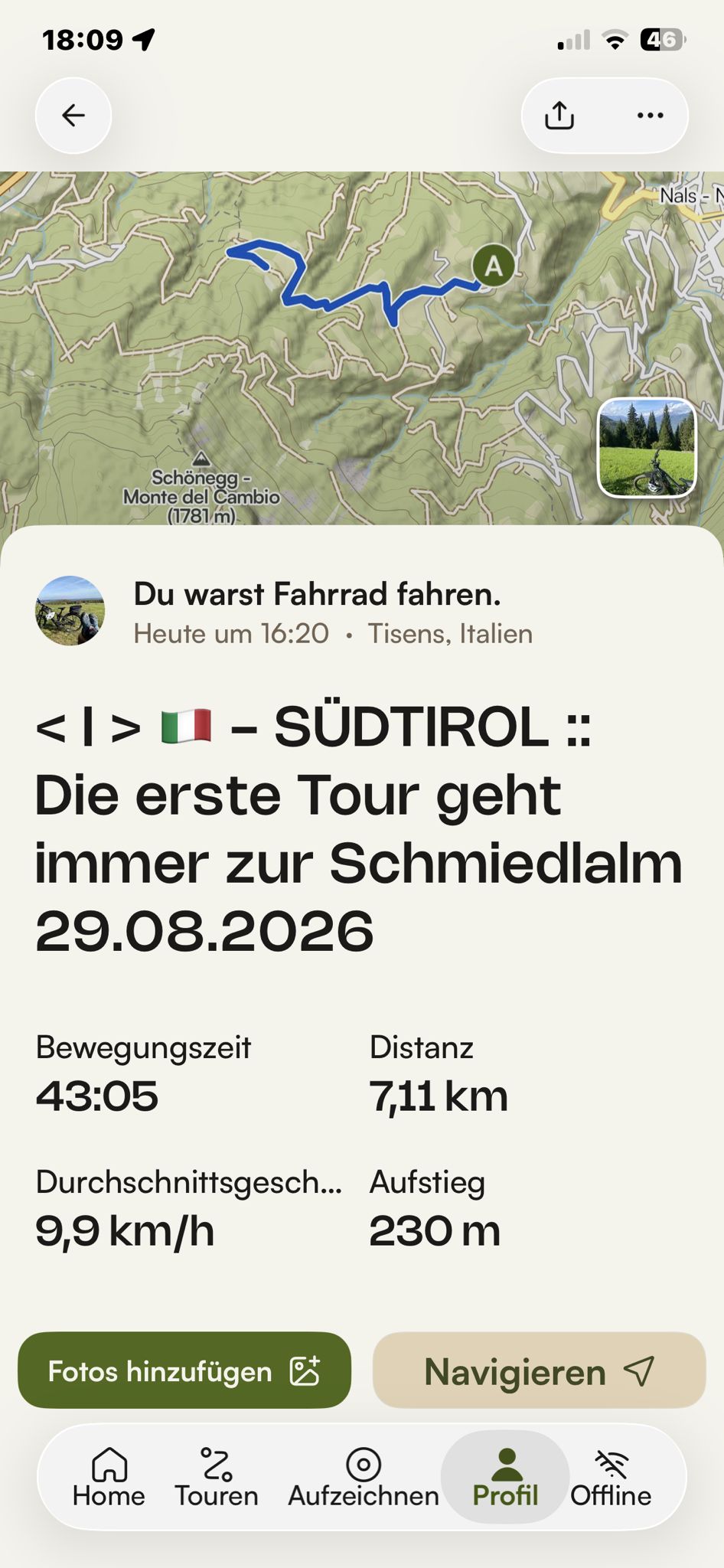Switch to the Home tab

109,1478
